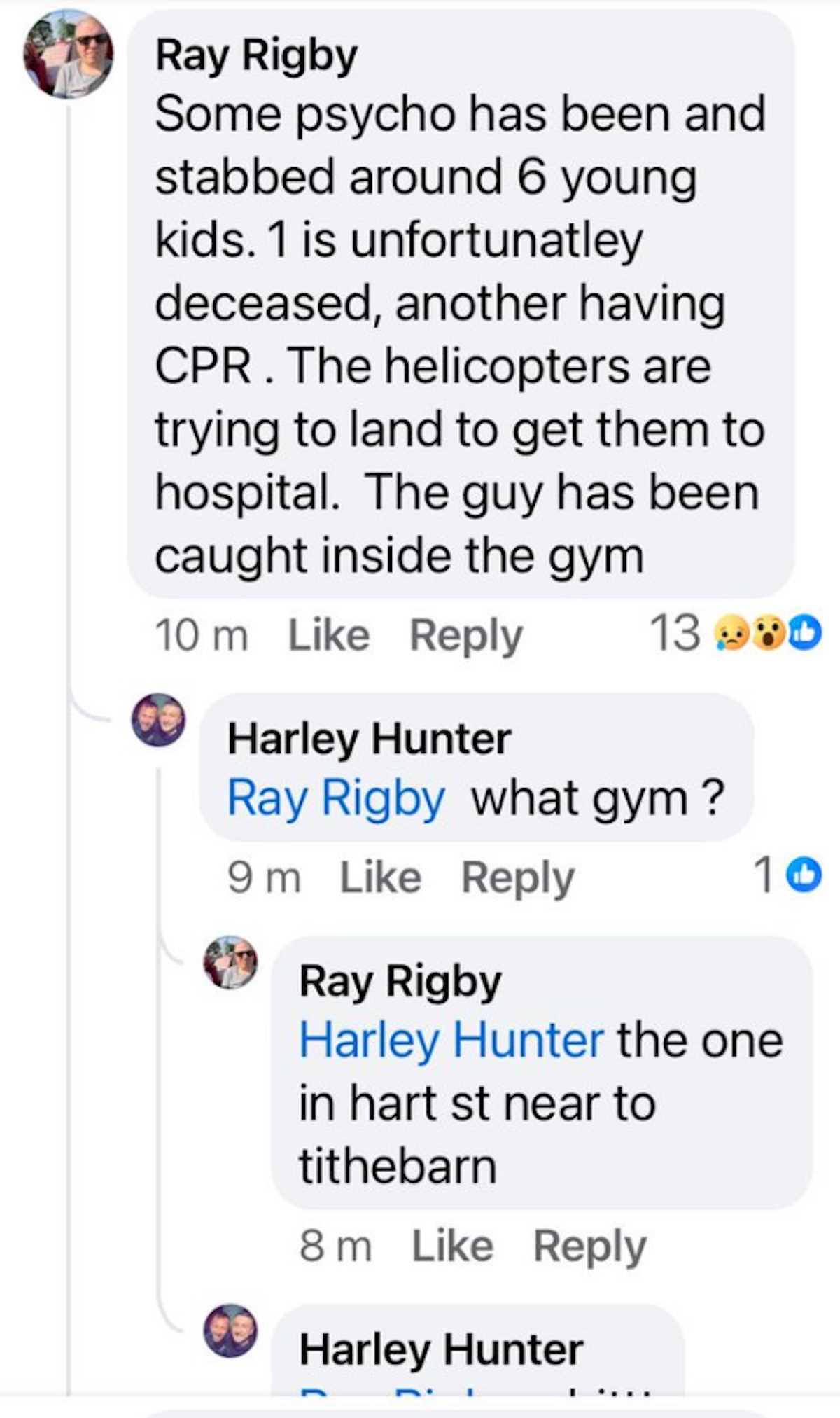Open Harley Hunter's name on 'what gym' reply
This screenshot has height=1418, width=840.
click(369, 739)
